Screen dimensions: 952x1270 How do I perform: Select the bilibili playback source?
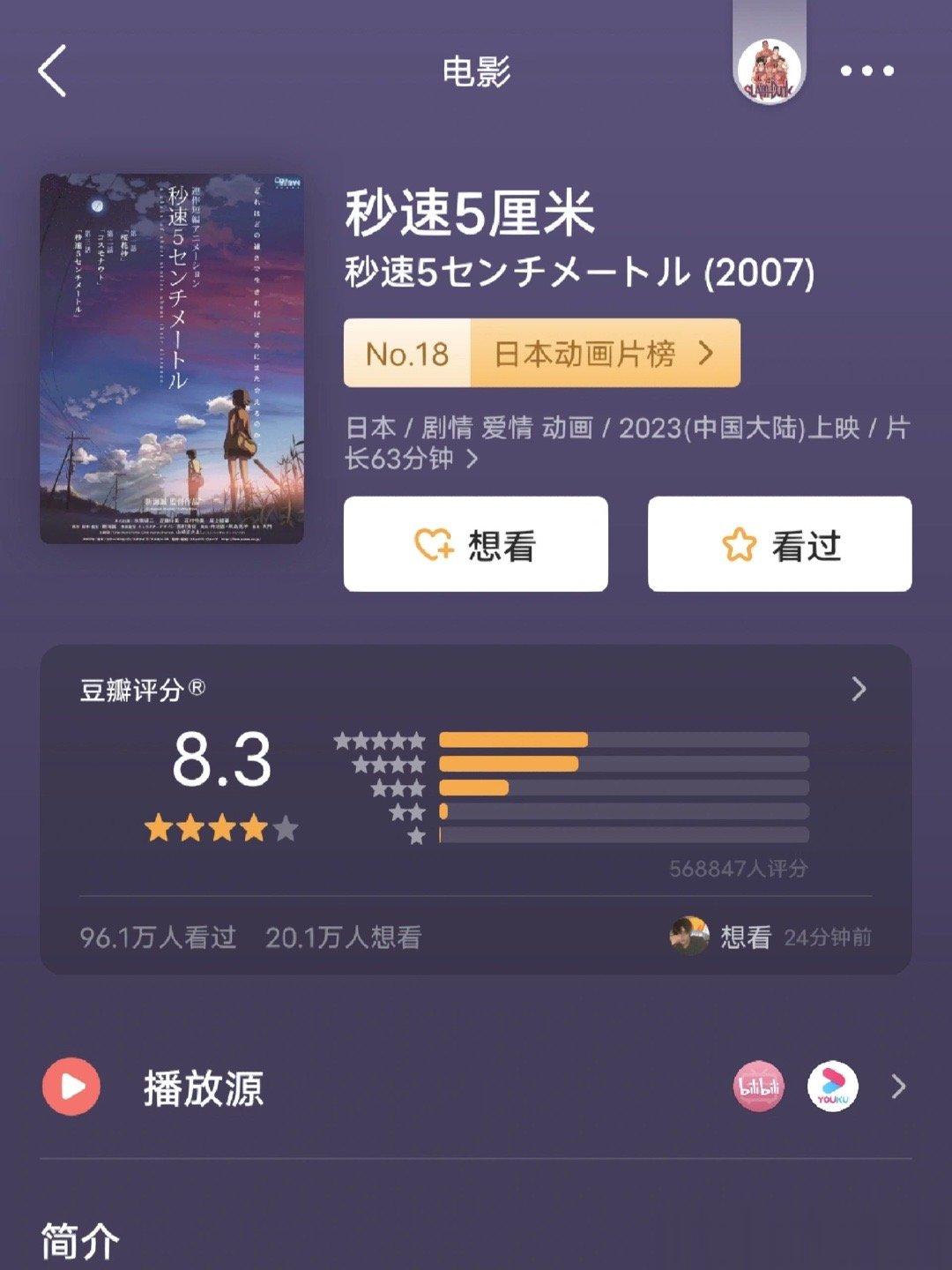click(758, 1087)
